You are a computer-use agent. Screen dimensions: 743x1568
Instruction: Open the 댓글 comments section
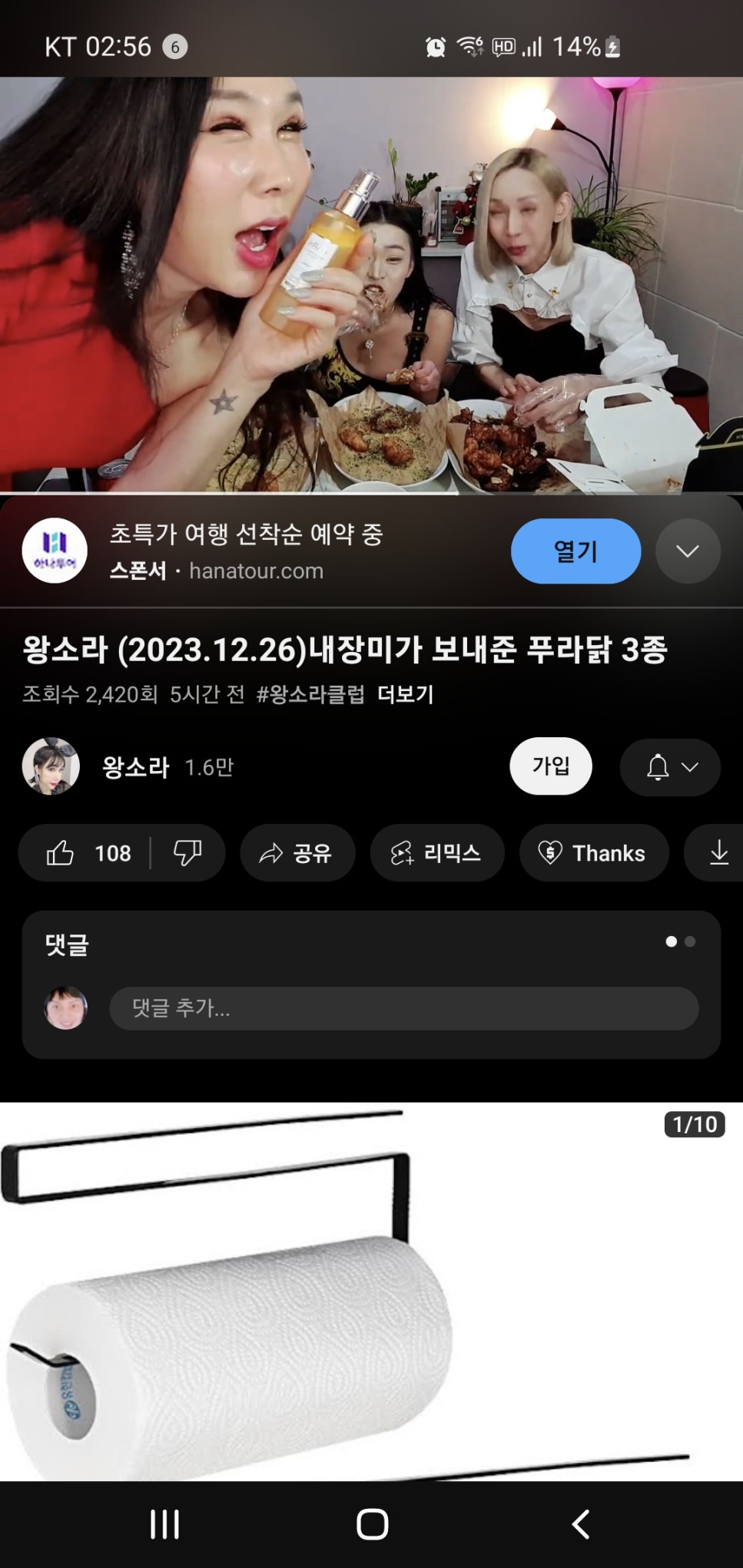click(68, 944)
